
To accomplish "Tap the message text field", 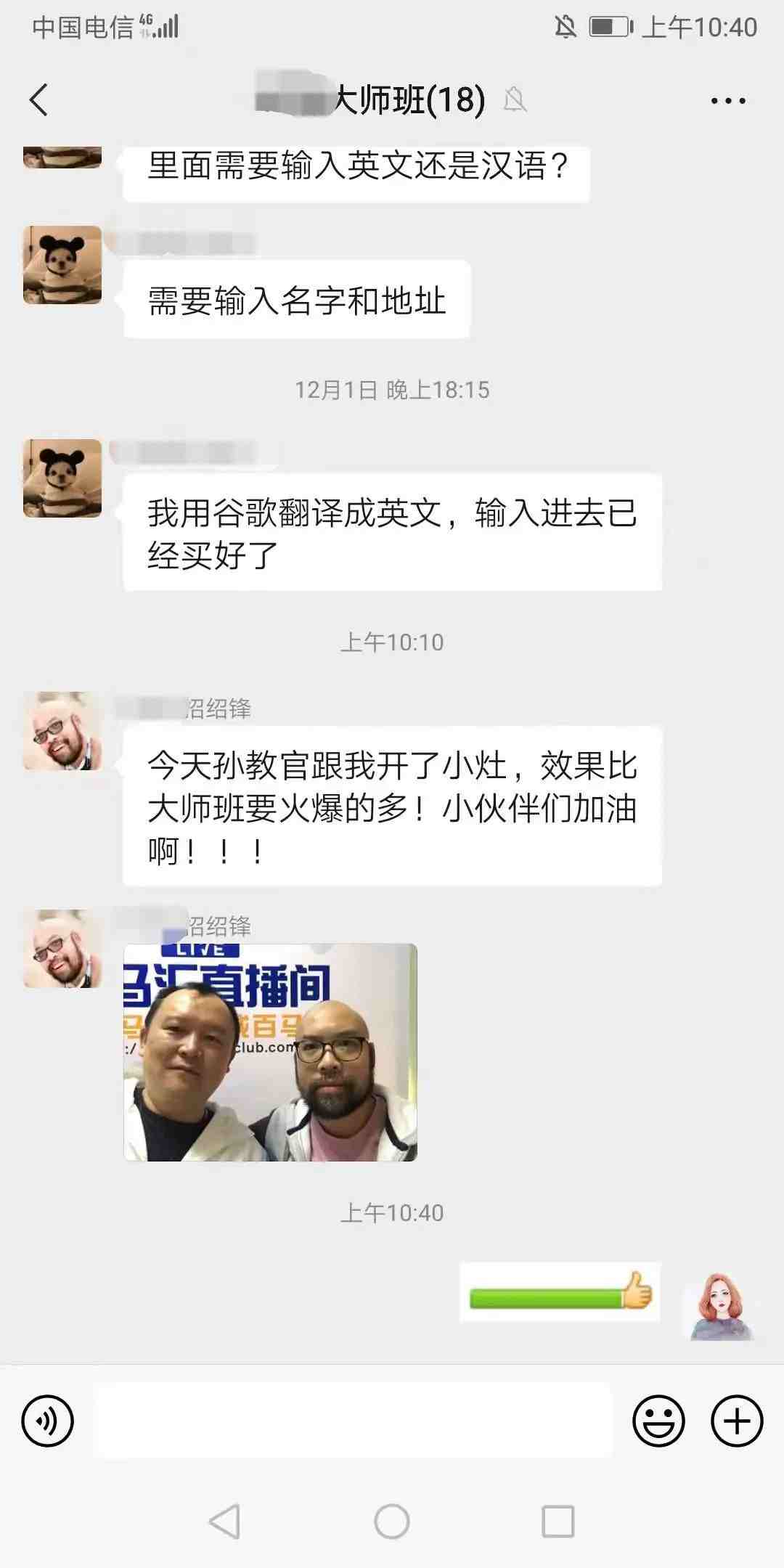I will click(x=354, y=1421).
